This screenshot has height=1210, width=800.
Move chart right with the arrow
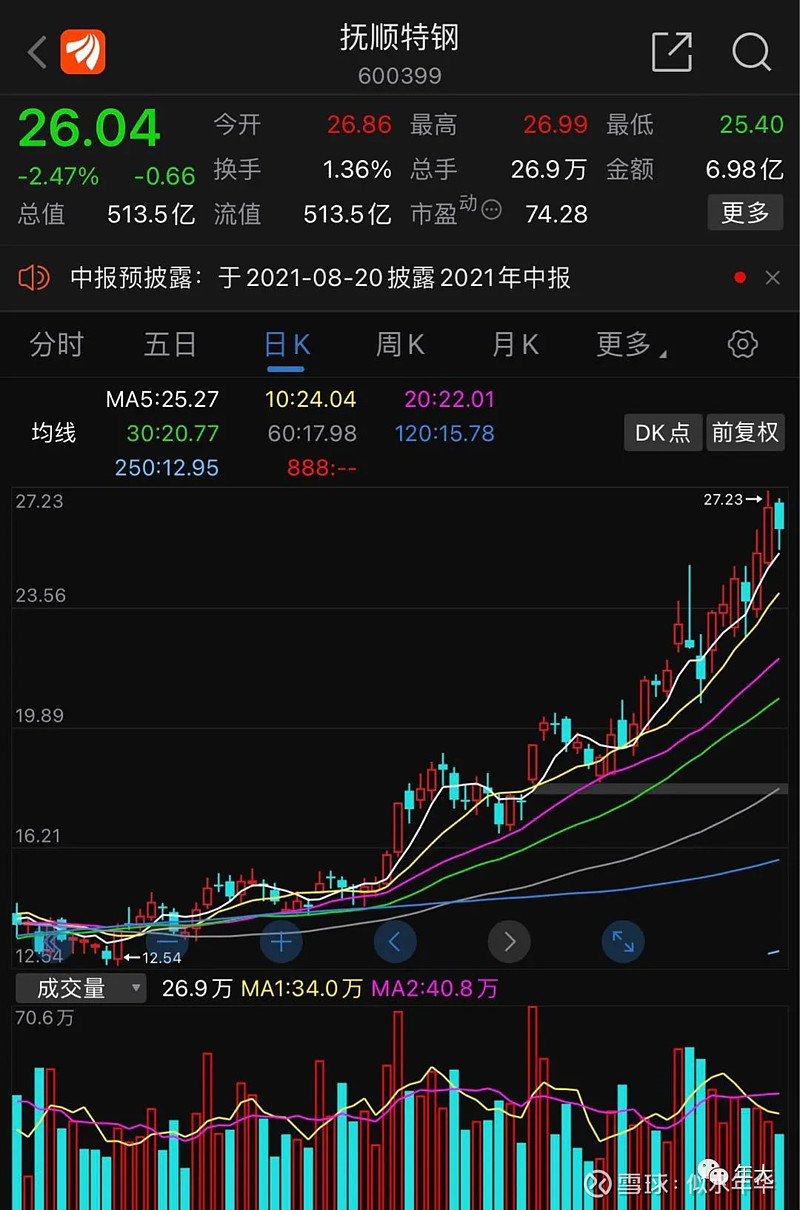click(x=509, y=941)
